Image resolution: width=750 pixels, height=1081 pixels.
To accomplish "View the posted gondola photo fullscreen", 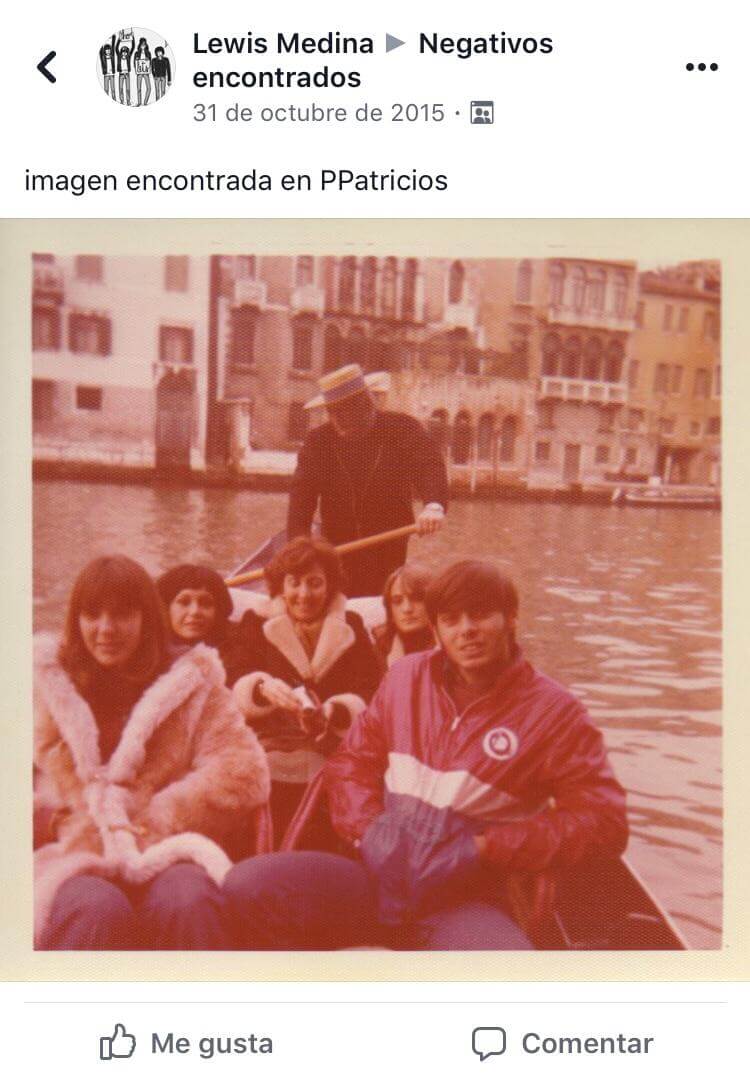I will coord(375,600).
